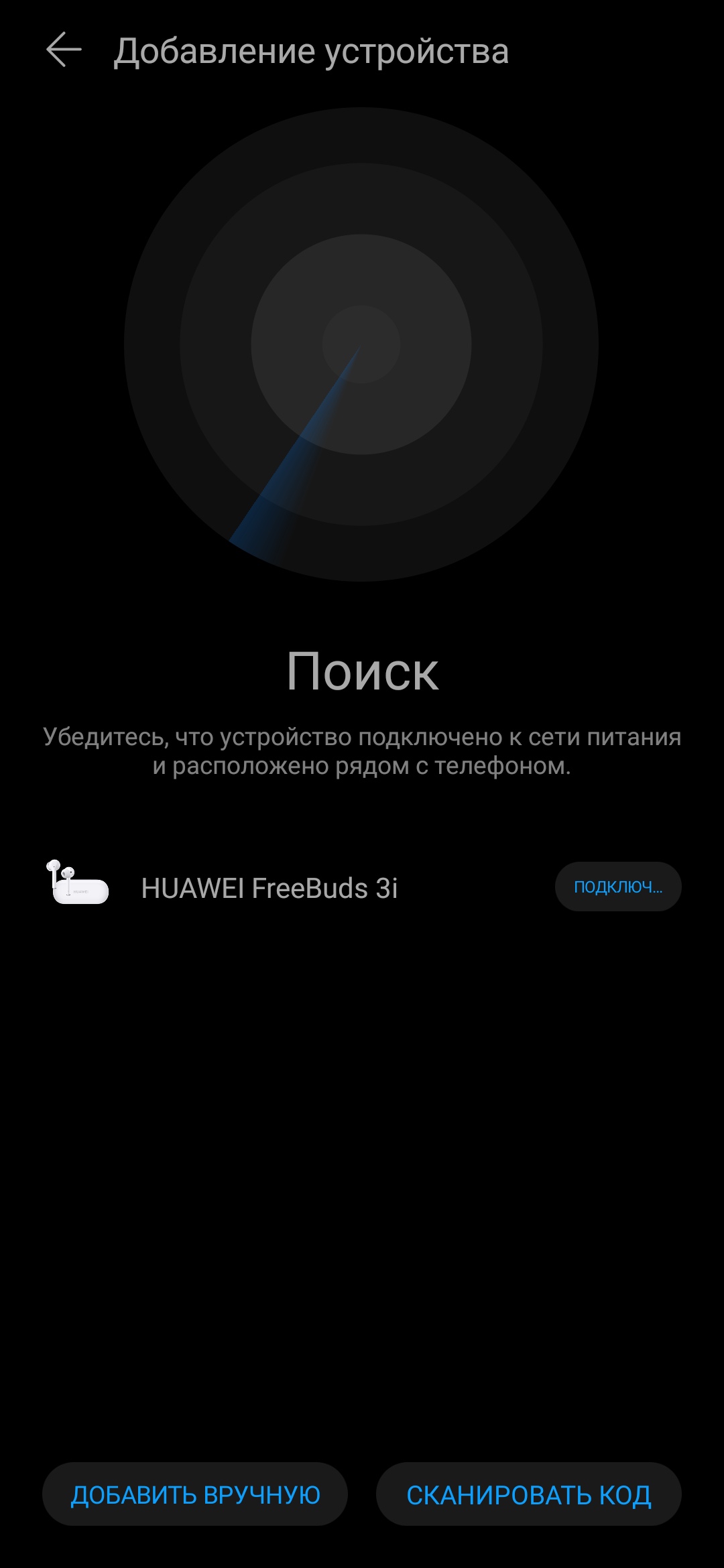Tap the ДОБАВИТЬ ВРУЧНУЮ button
This screenshot has height=1568, width=724.
(195, 1495)
